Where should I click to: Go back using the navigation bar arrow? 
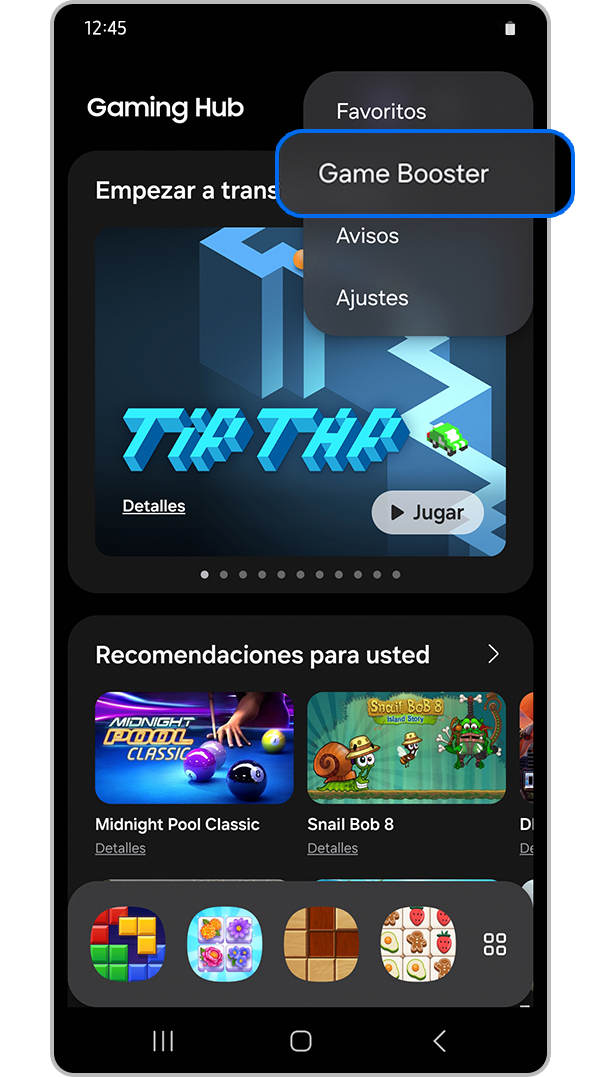[x=439, y=1041]
